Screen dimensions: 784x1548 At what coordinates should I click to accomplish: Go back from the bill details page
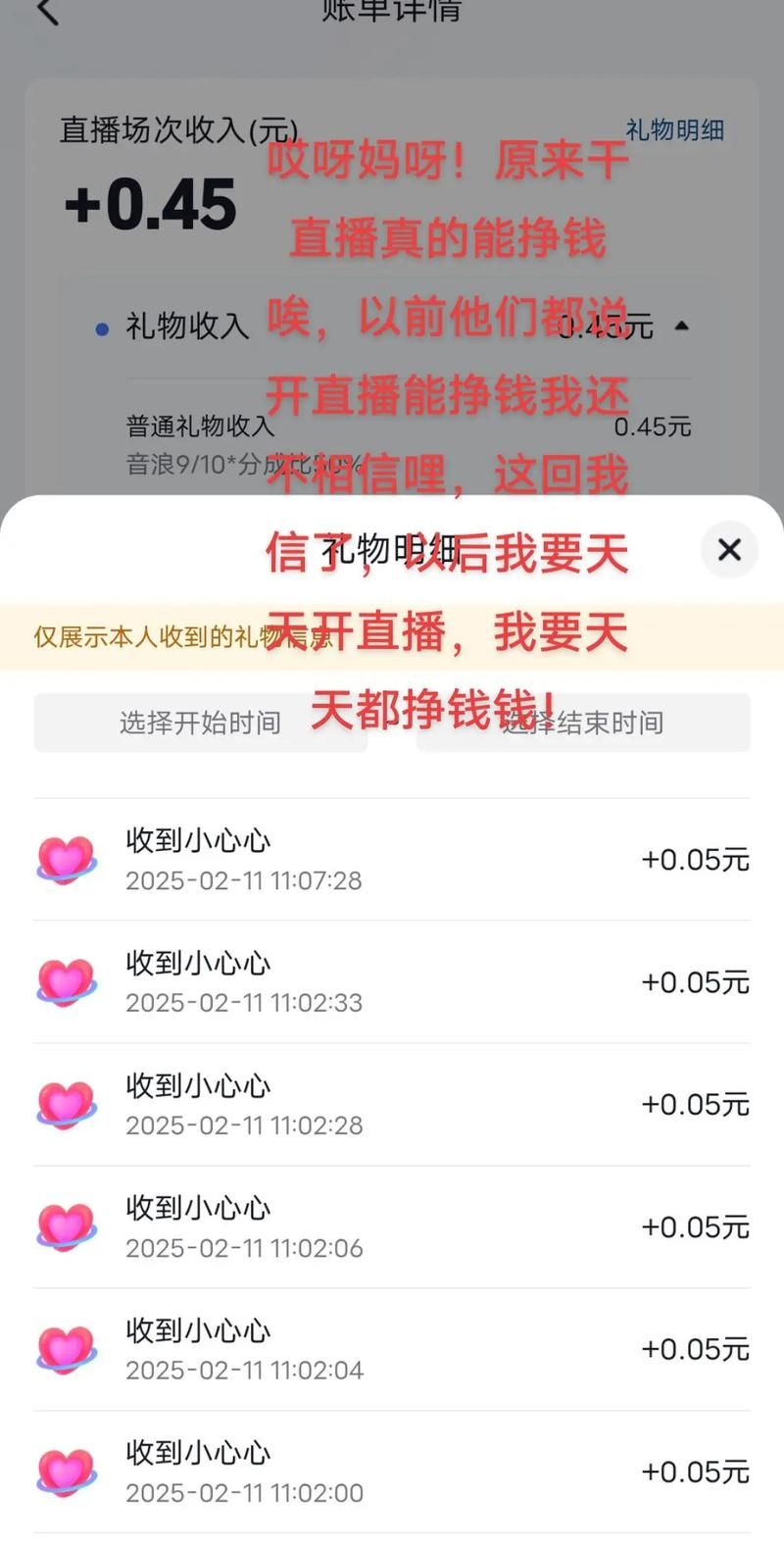(x=47, y=13)
